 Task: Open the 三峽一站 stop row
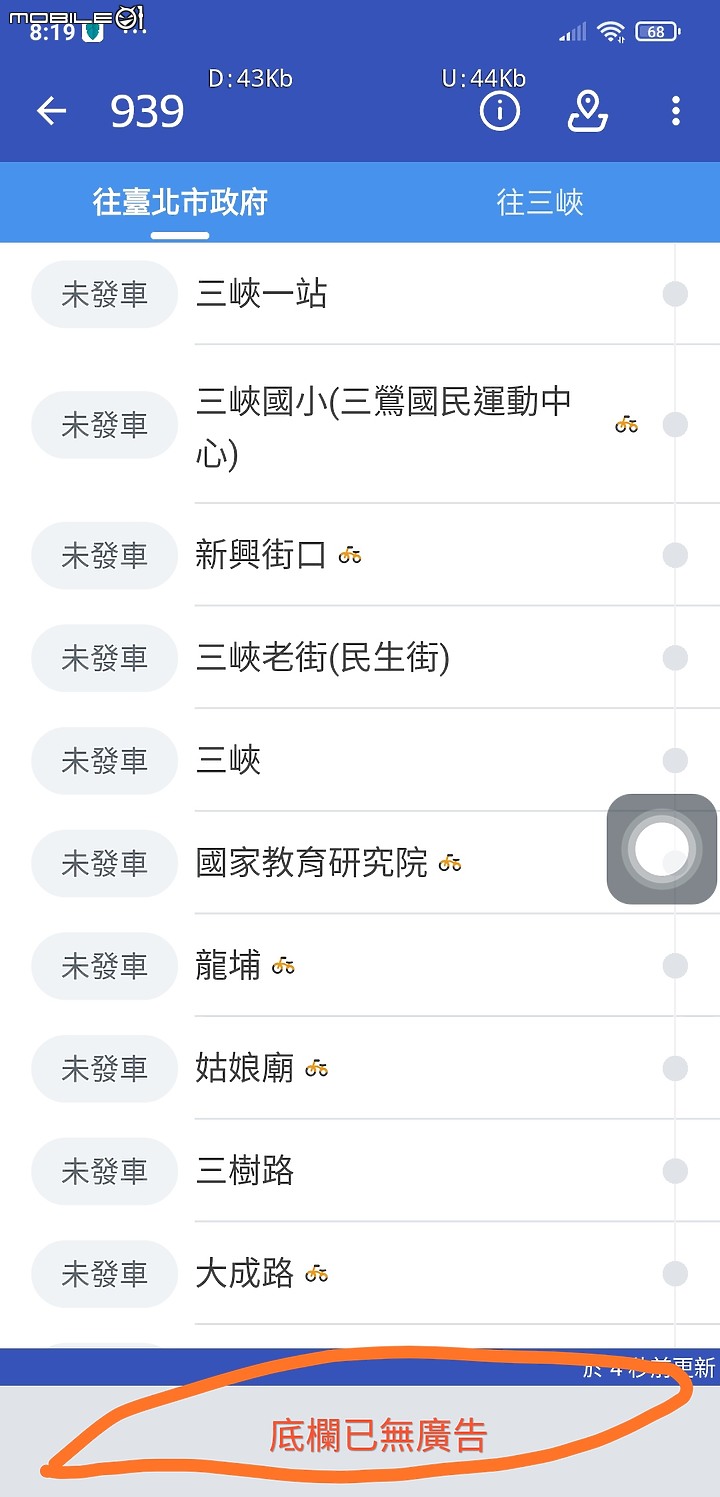coord(360,294)
